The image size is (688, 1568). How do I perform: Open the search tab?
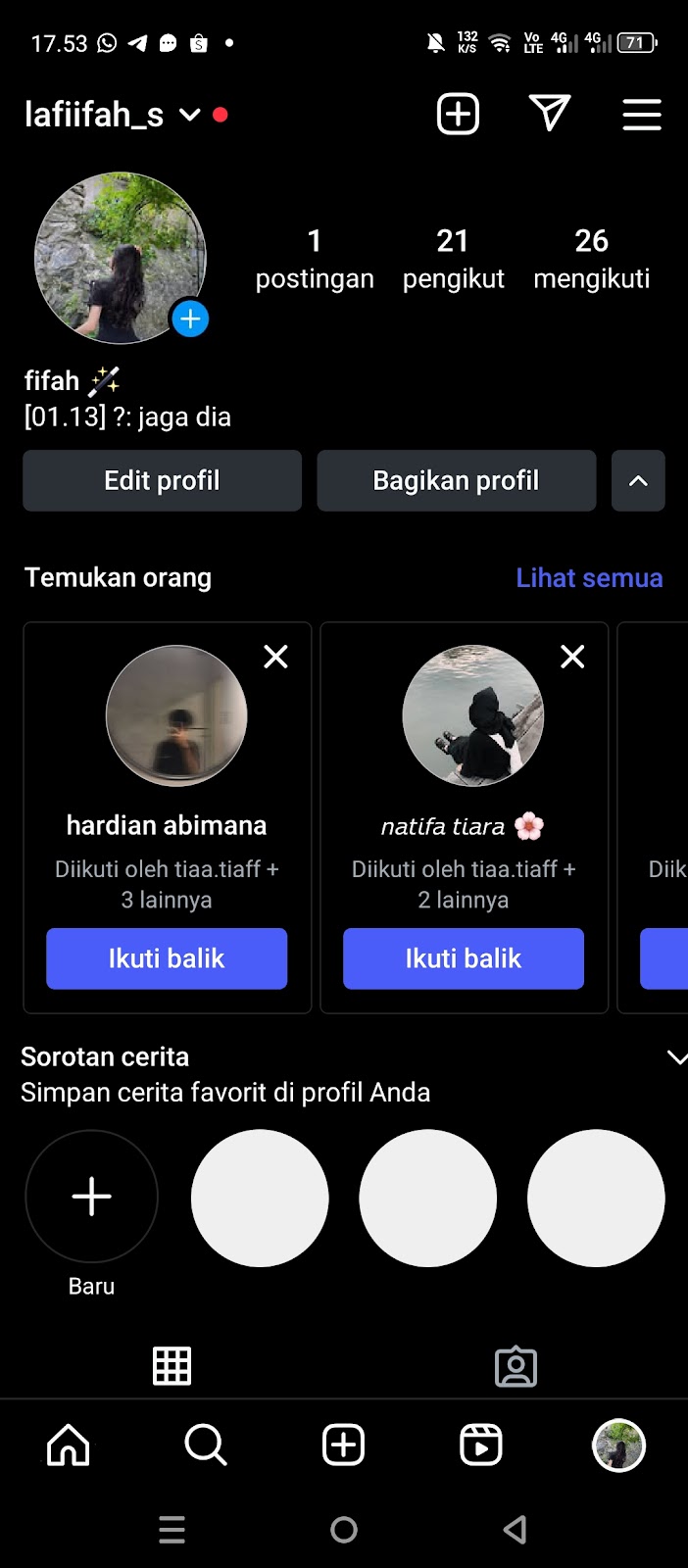pyautogui.click(x=206, y=1445)
